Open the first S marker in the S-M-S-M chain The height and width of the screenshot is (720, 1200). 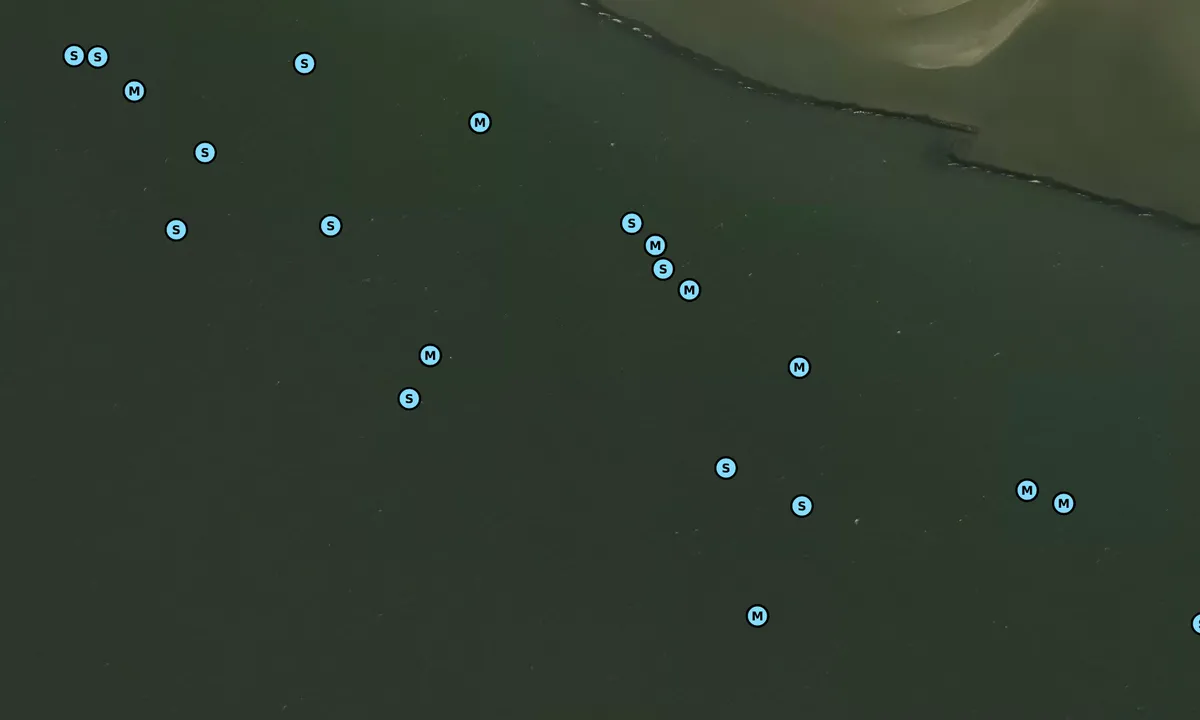(x=631, y=223)
